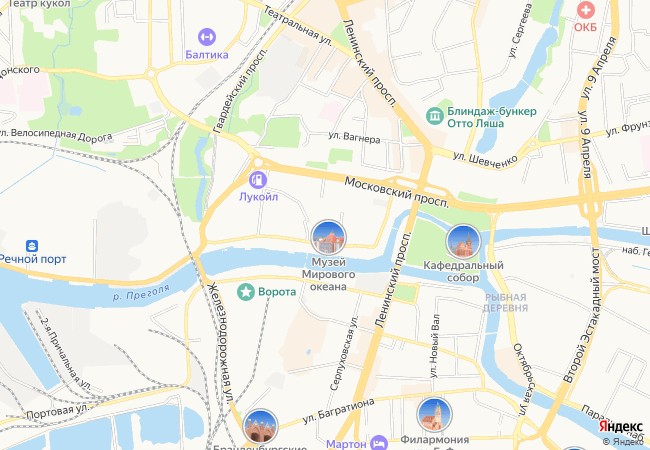Select the Ворота place pin
The width and height of the screenshot is (650, 450).
tap(246, 291)
